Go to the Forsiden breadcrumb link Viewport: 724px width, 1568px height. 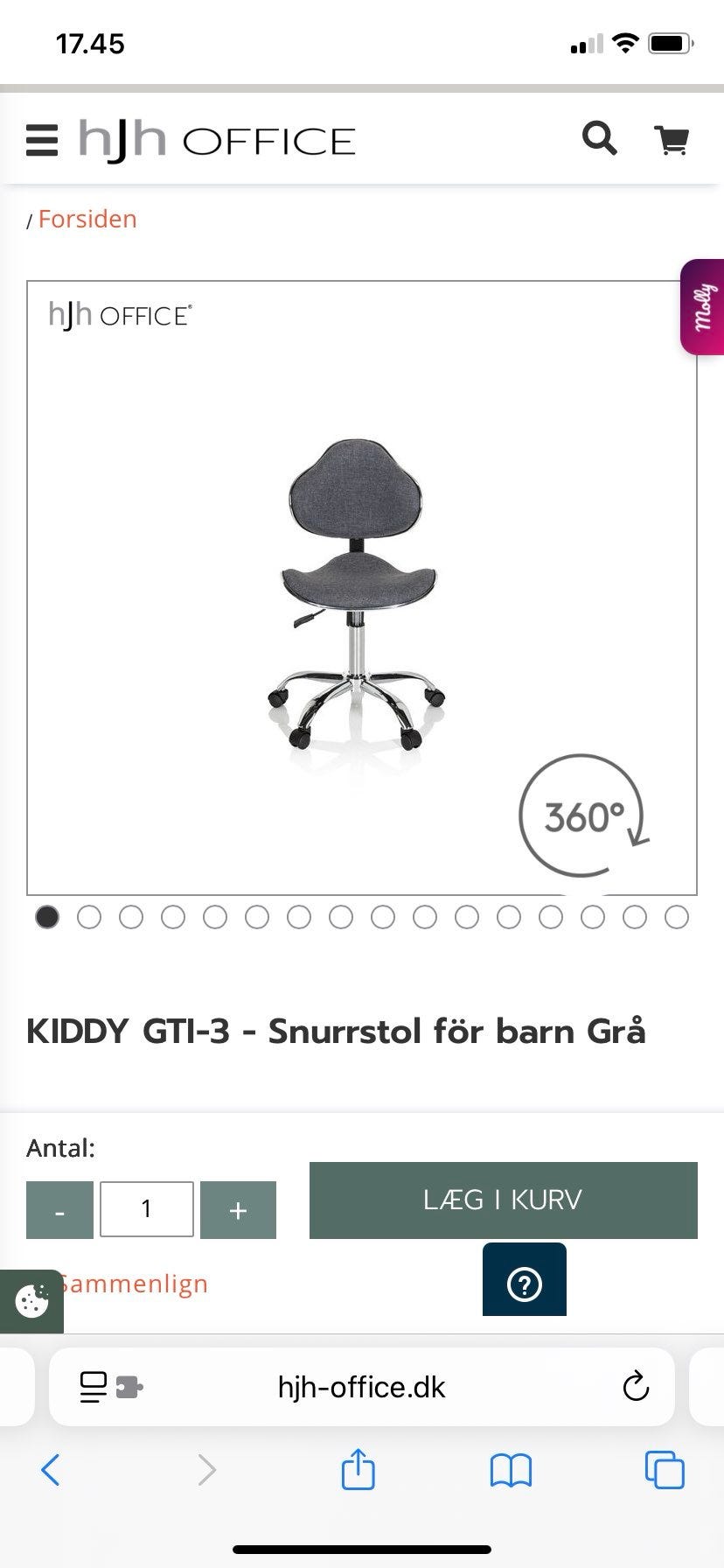click(x=87, y=219)
